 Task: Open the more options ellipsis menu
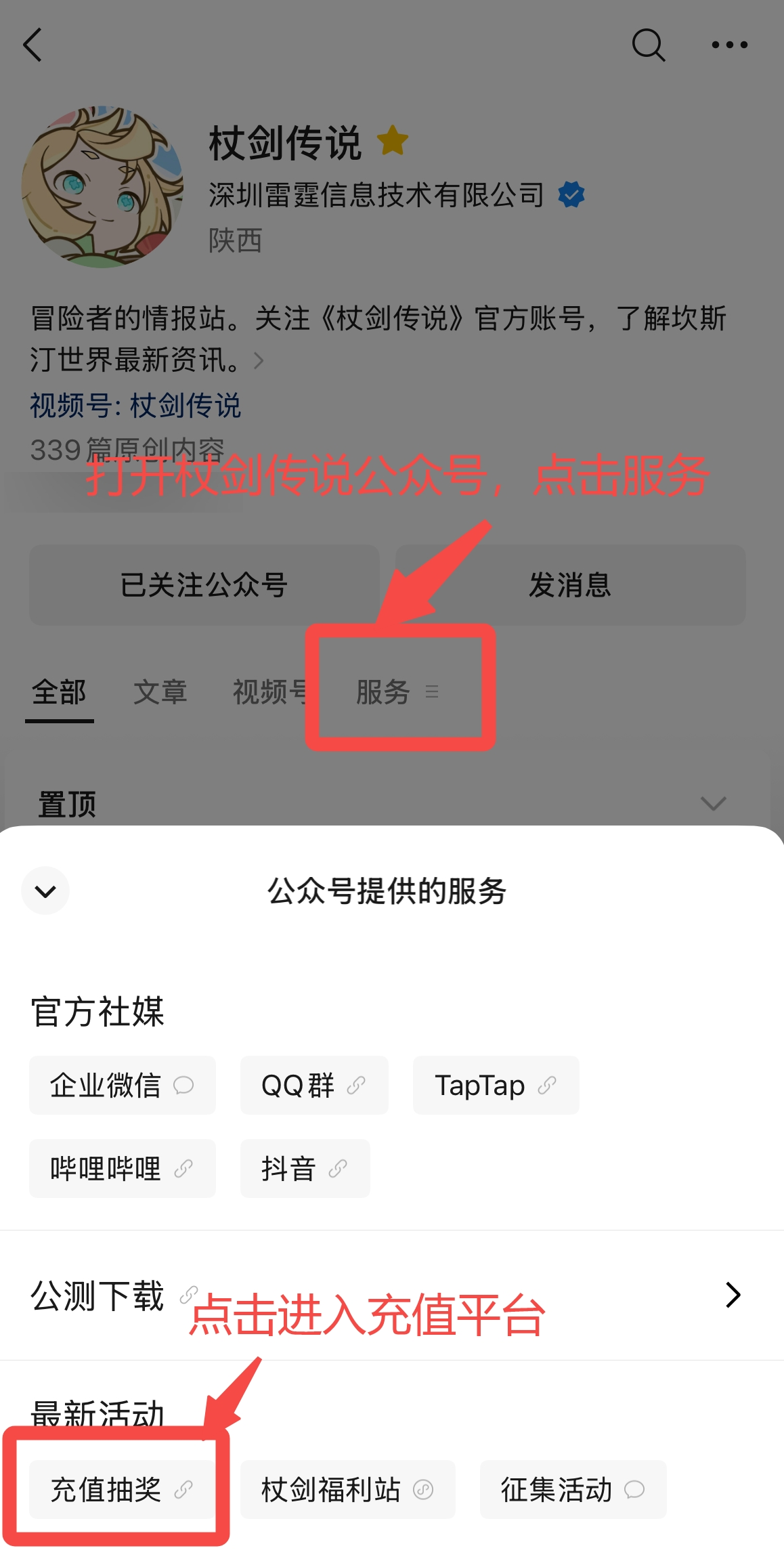pos(730,45)
